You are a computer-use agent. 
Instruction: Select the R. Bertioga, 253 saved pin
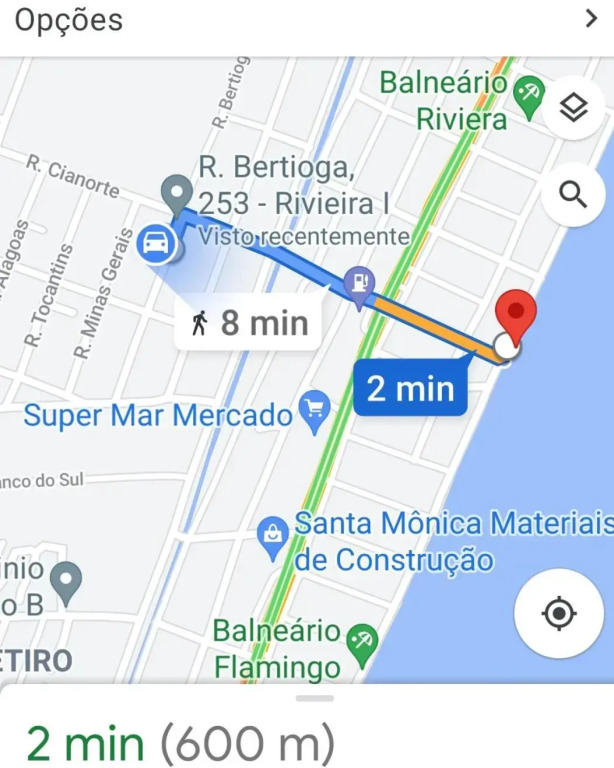point(177,192)
